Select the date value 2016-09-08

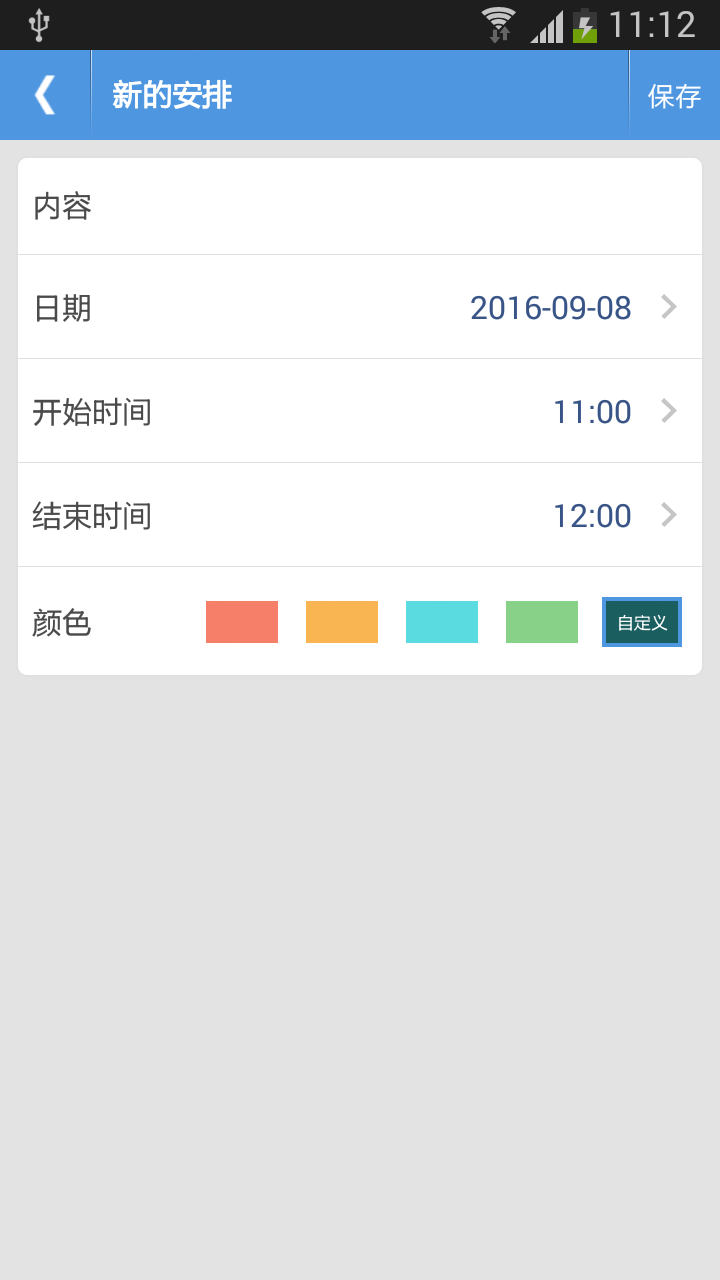[x=551, y=307]
